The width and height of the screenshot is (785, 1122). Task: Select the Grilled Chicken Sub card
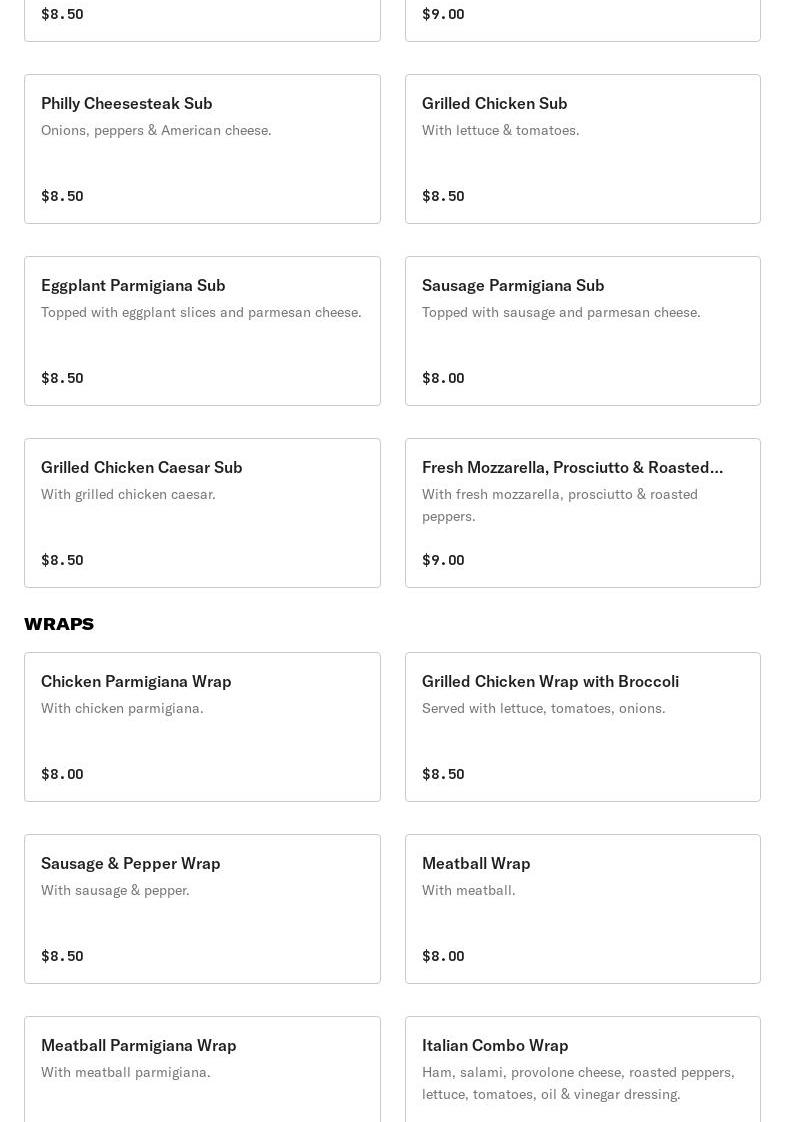click(x=582, y=149)
